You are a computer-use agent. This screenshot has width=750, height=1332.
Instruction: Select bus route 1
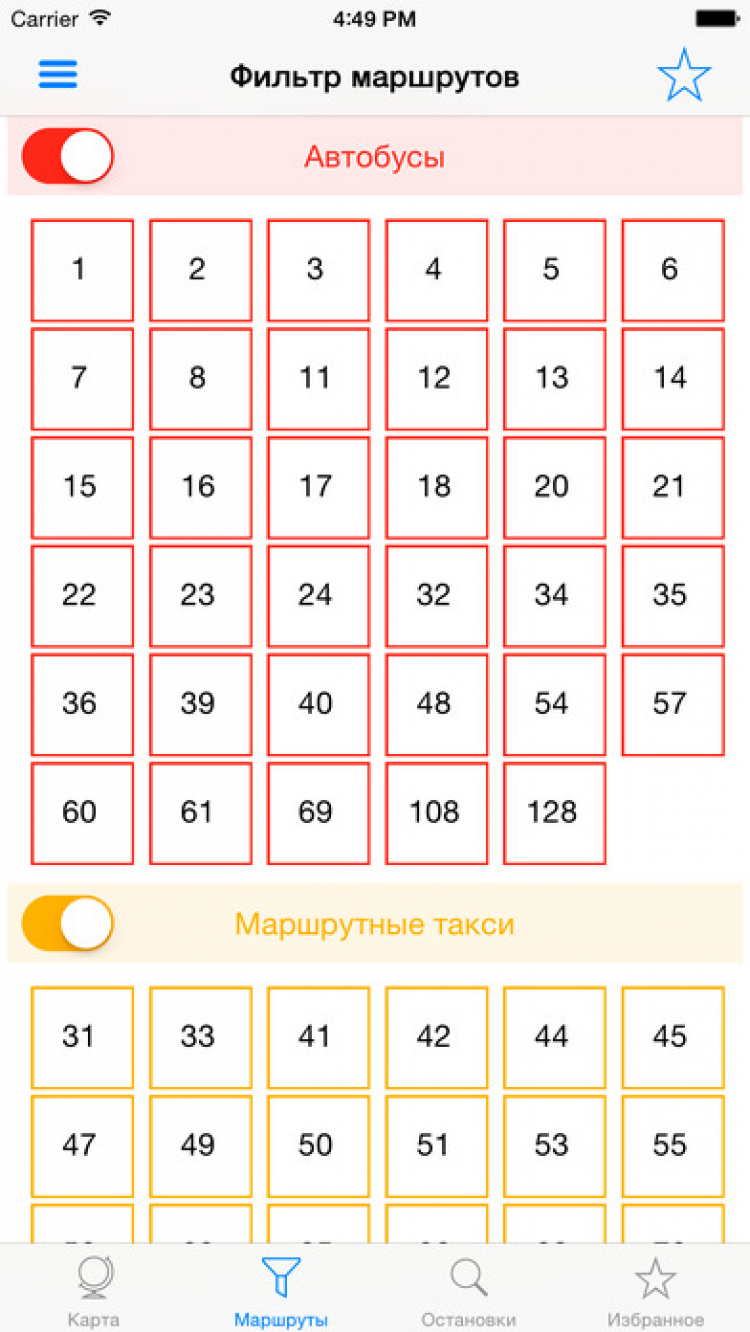tap(82, 270)
